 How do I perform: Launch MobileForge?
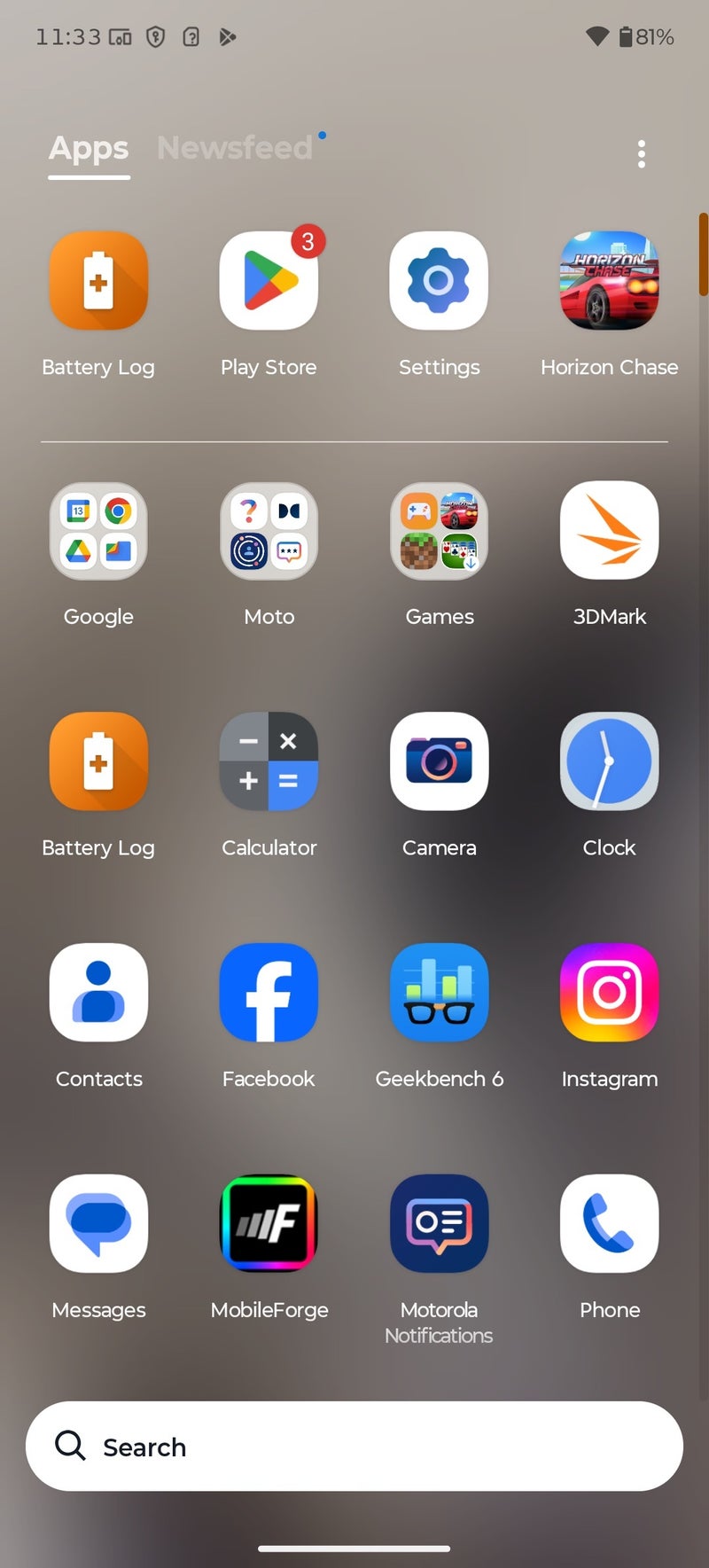(x=269, y=1224)
